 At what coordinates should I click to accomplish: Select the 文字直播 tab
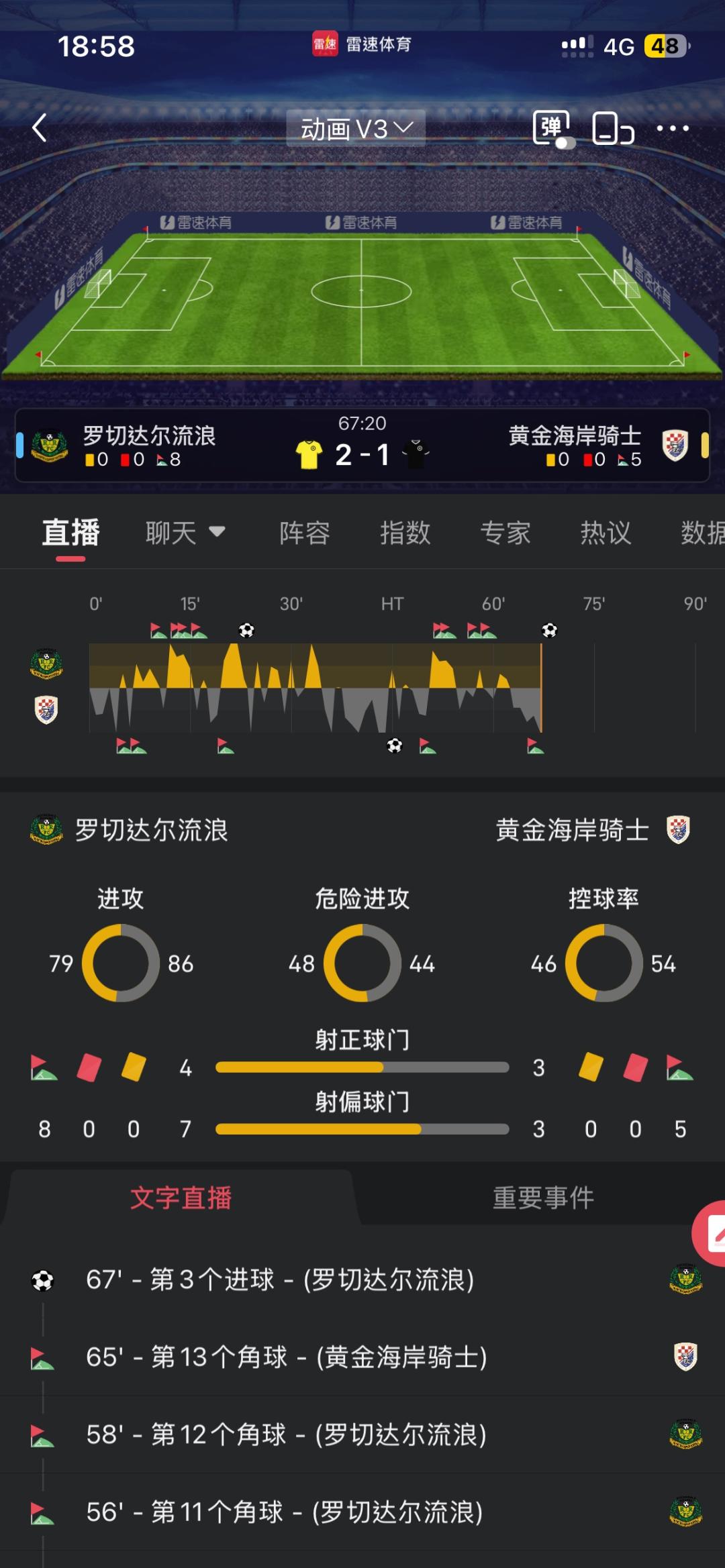[181, 1198]
